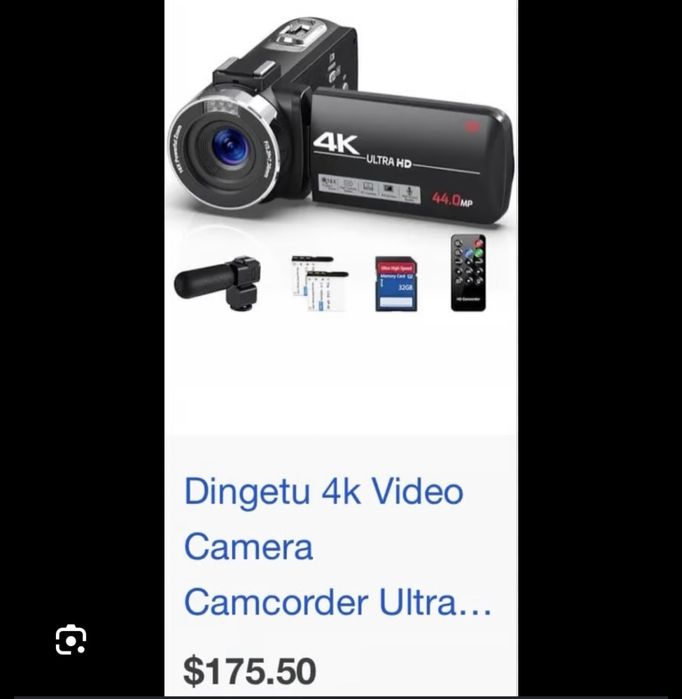Start visual search with the lens icon

tap(71, 639)
